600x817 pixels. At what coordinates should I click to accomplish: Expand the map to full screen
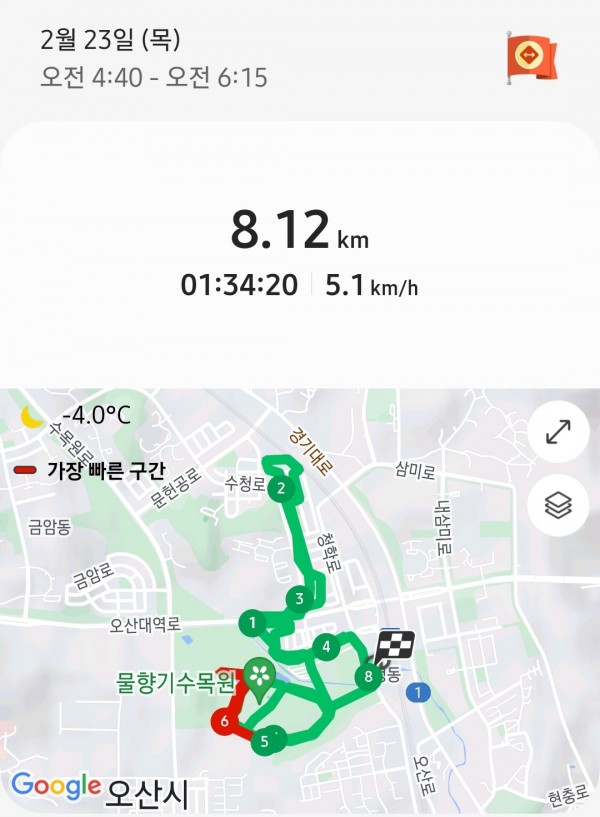tap(557, 432)
